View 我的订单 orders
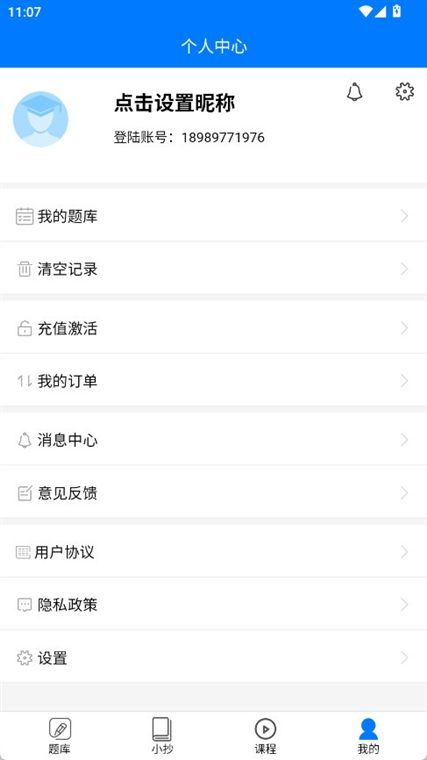 [213, 381]
